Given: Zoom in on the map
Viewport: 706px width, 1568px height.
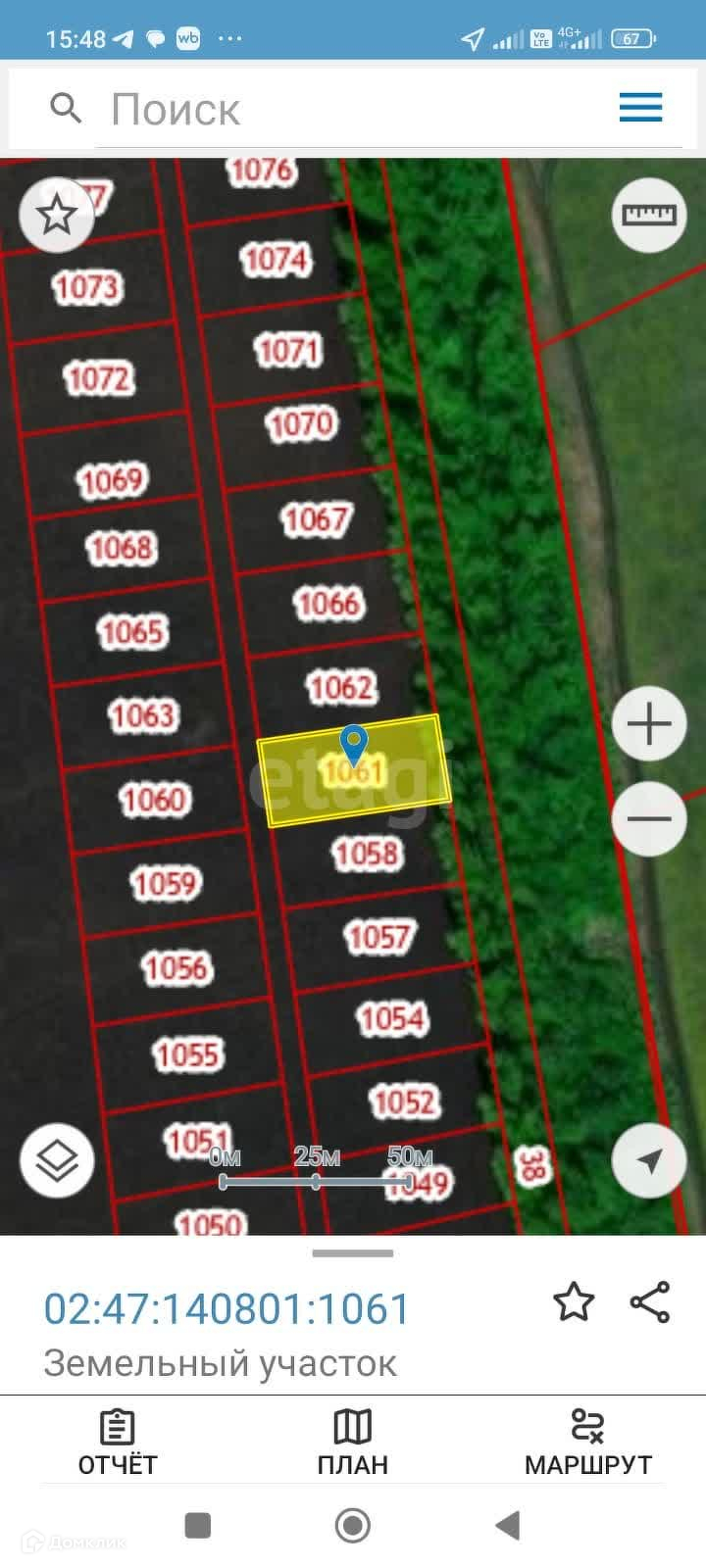Looking at the screenshot, I should pyautogui.click(x=649, y=724).
